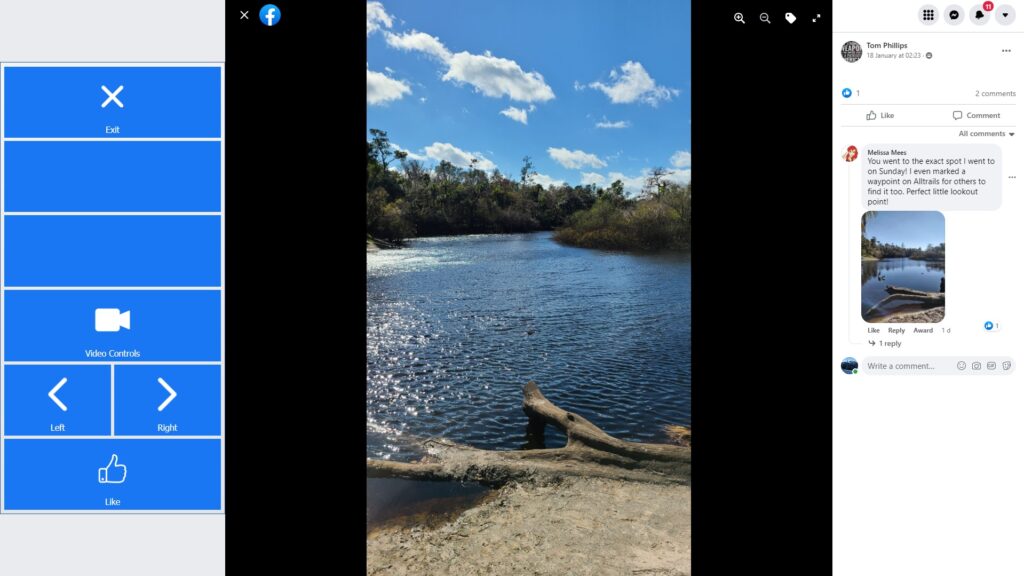Expand the All comments filter

pyautogui.click(x=986, y=134)
